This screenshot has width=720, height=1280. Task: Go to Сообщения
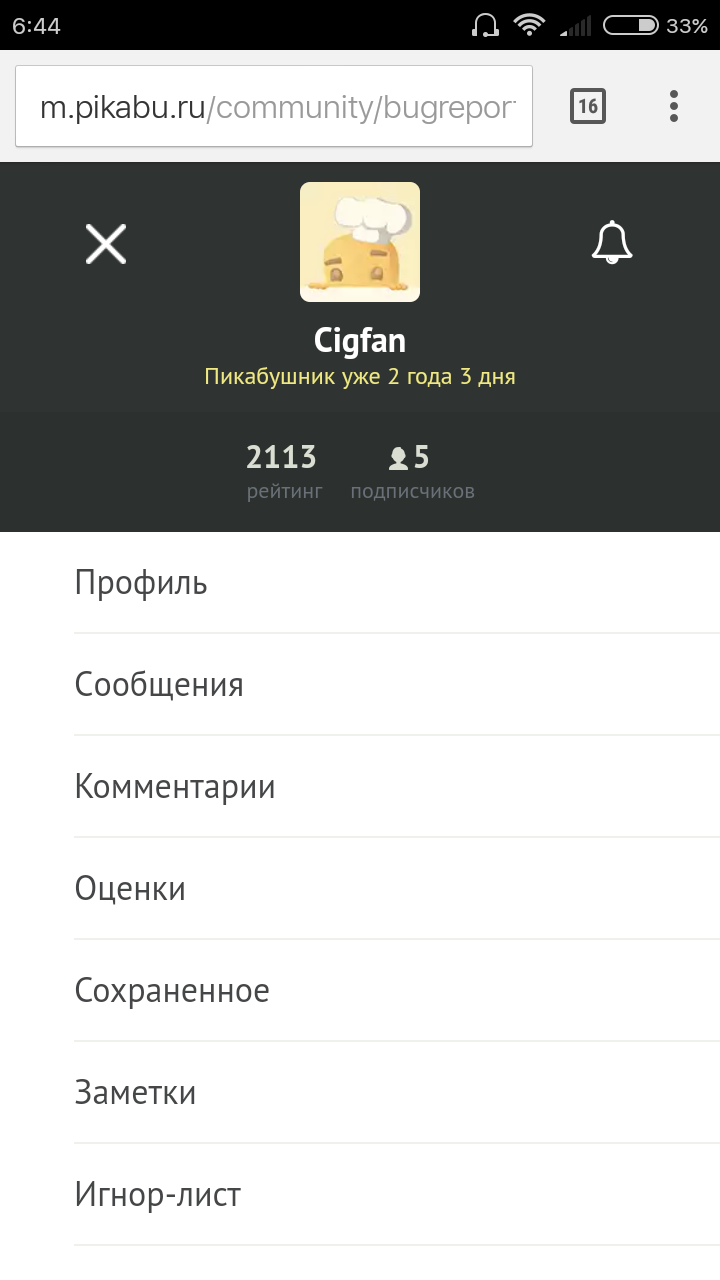[x=159, y=684]
